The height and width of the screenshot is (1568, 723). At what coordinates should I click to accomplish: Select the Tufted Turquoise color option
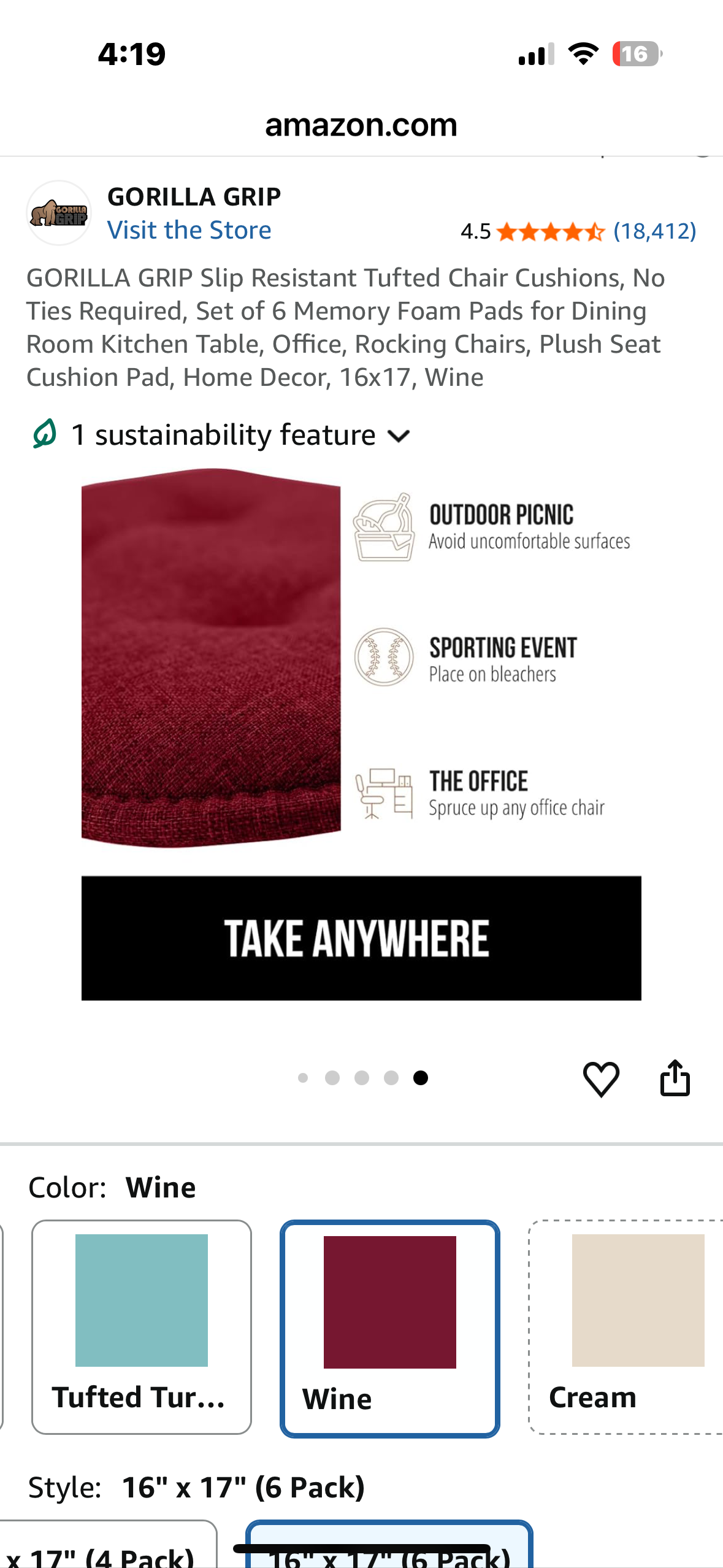pyautogui.click(x=142, y=1326)
